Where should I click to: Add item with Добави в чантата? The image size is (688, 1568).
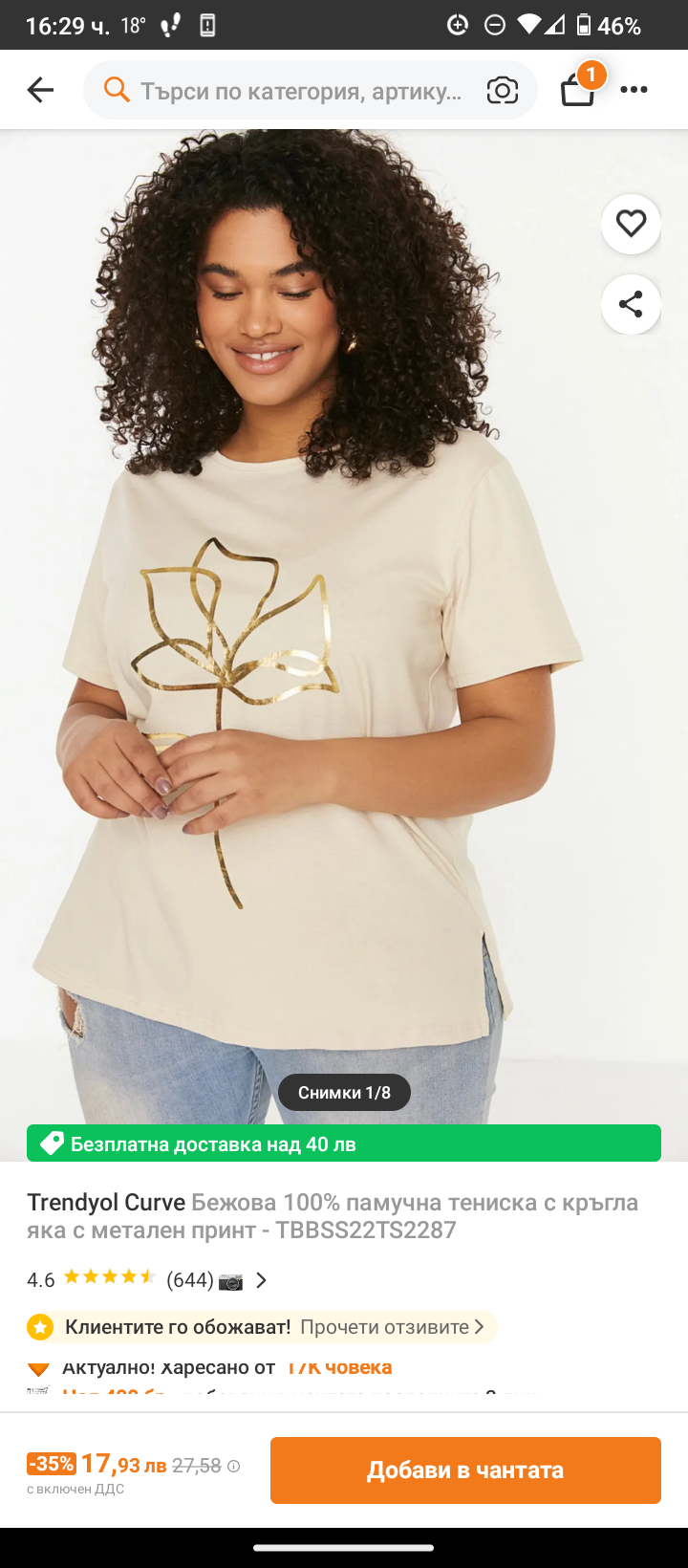click(x=465, y=1470)
